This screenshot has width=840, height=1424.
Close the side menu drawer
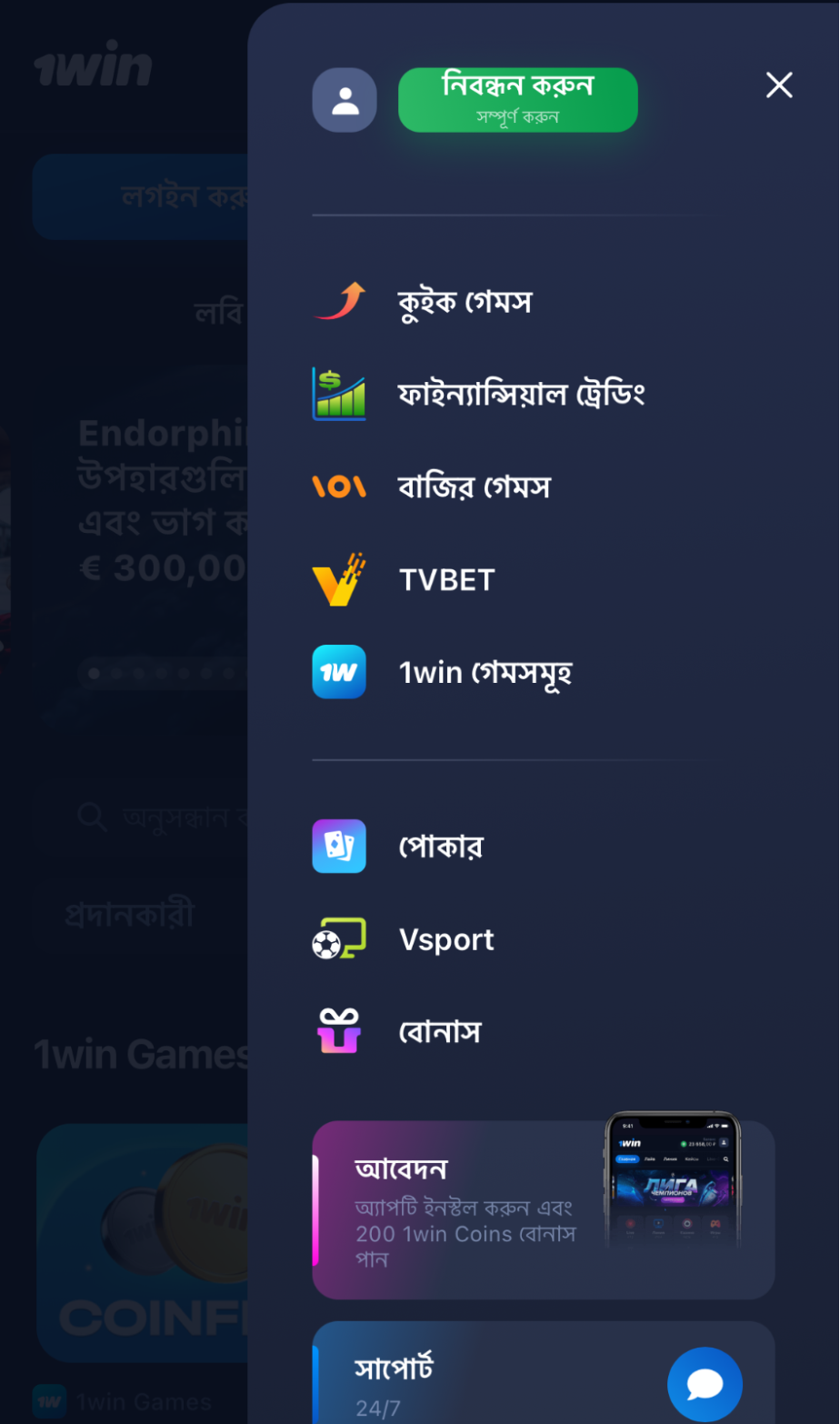(x=779, y=85)
